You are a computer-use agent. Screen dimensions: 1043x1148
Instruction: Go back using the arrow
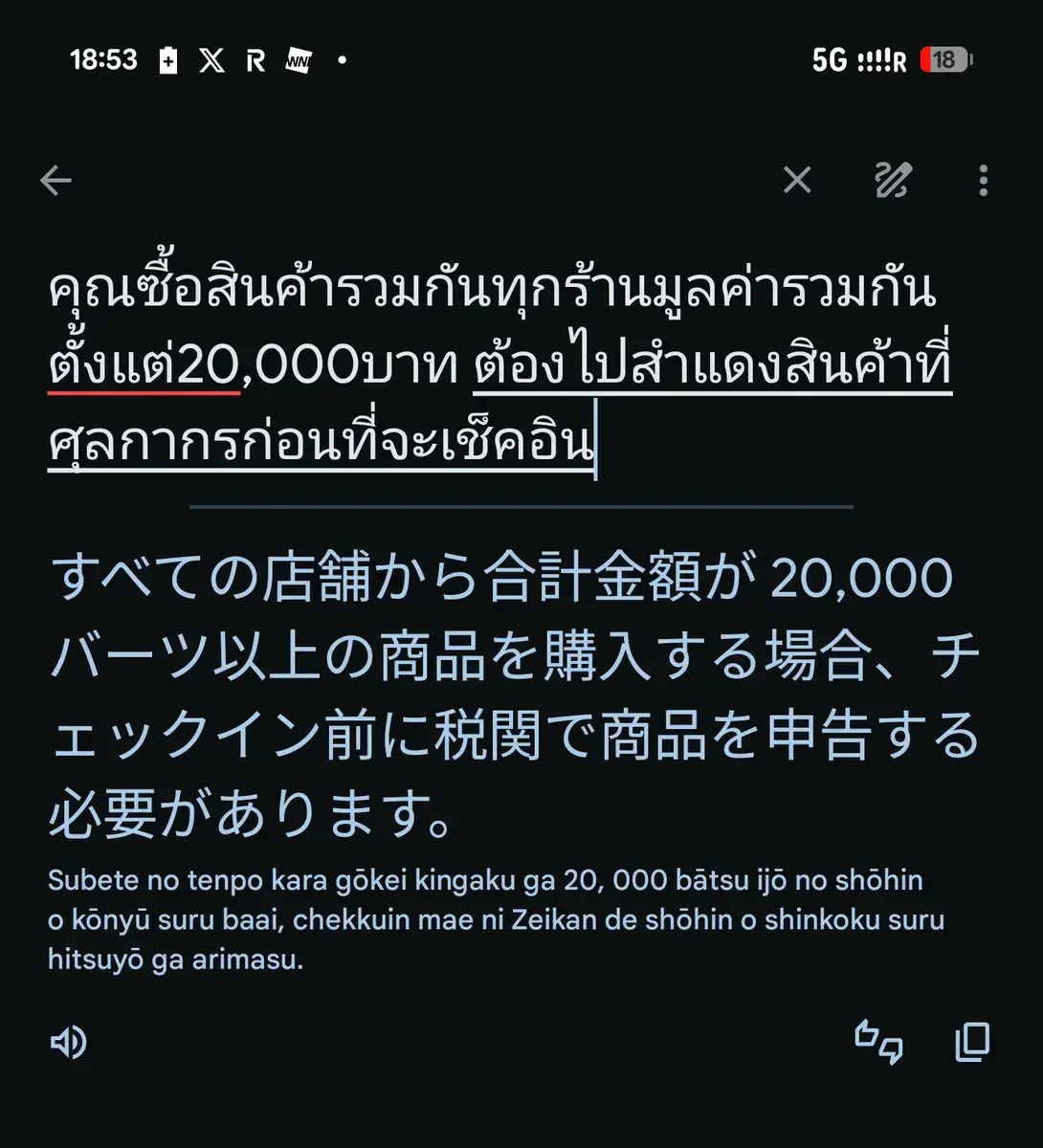tap(55, 180)
